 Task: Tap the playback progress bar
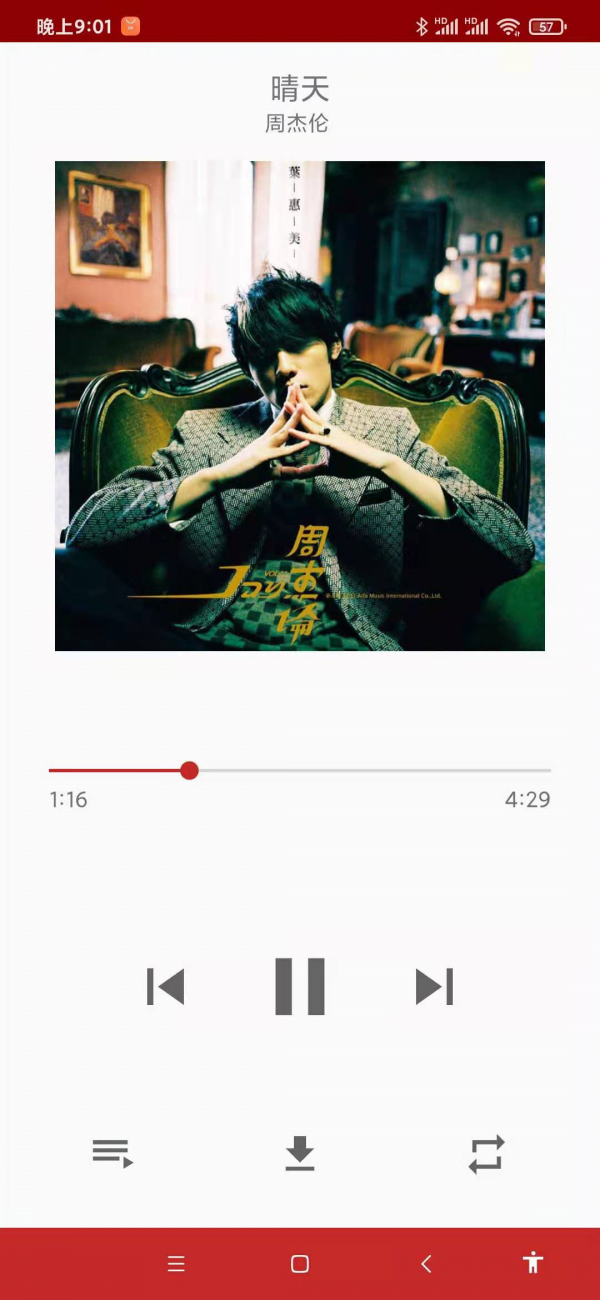click(300, 770)
